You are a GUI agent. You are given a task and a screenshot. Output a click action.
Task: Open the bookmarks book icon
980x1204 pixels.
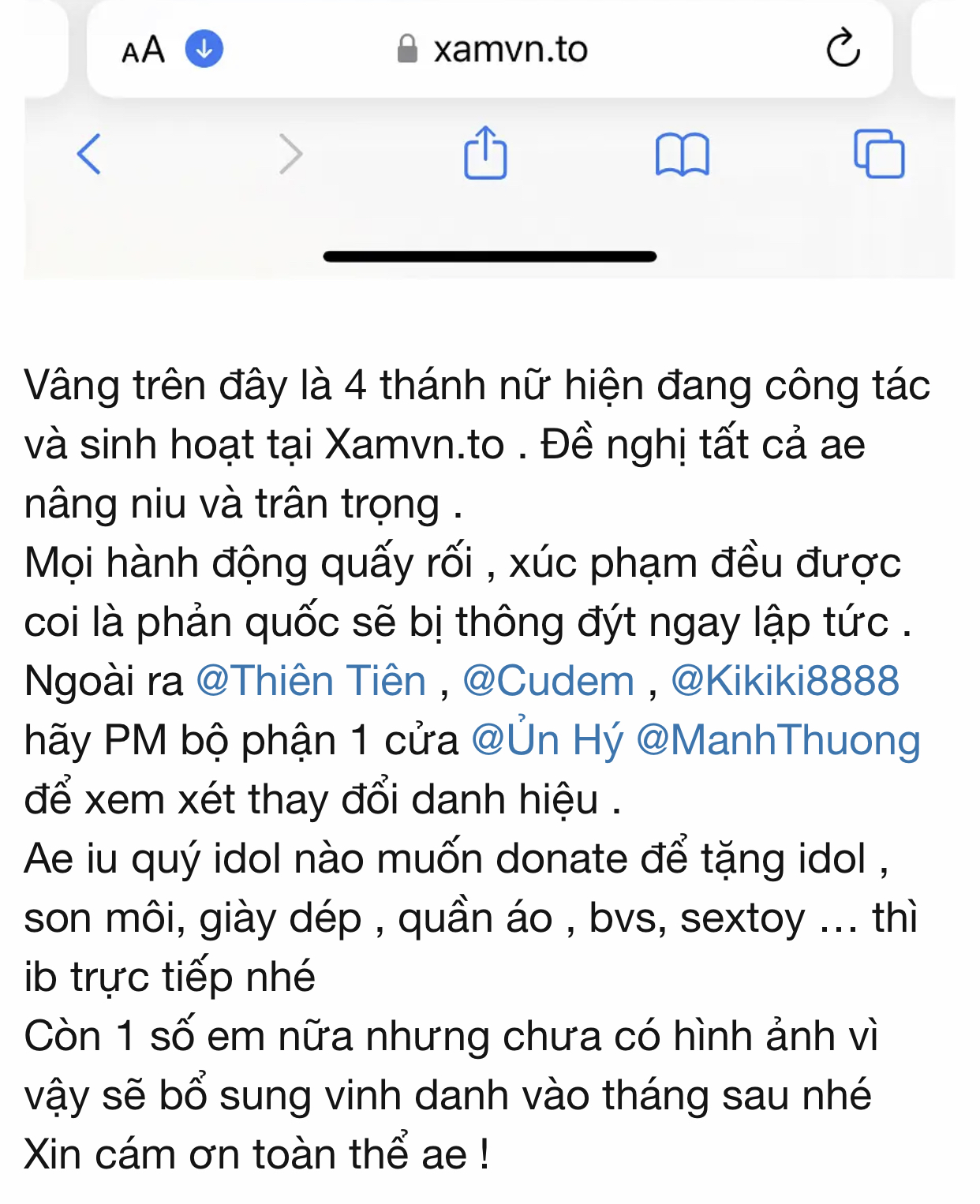point(683,154)
